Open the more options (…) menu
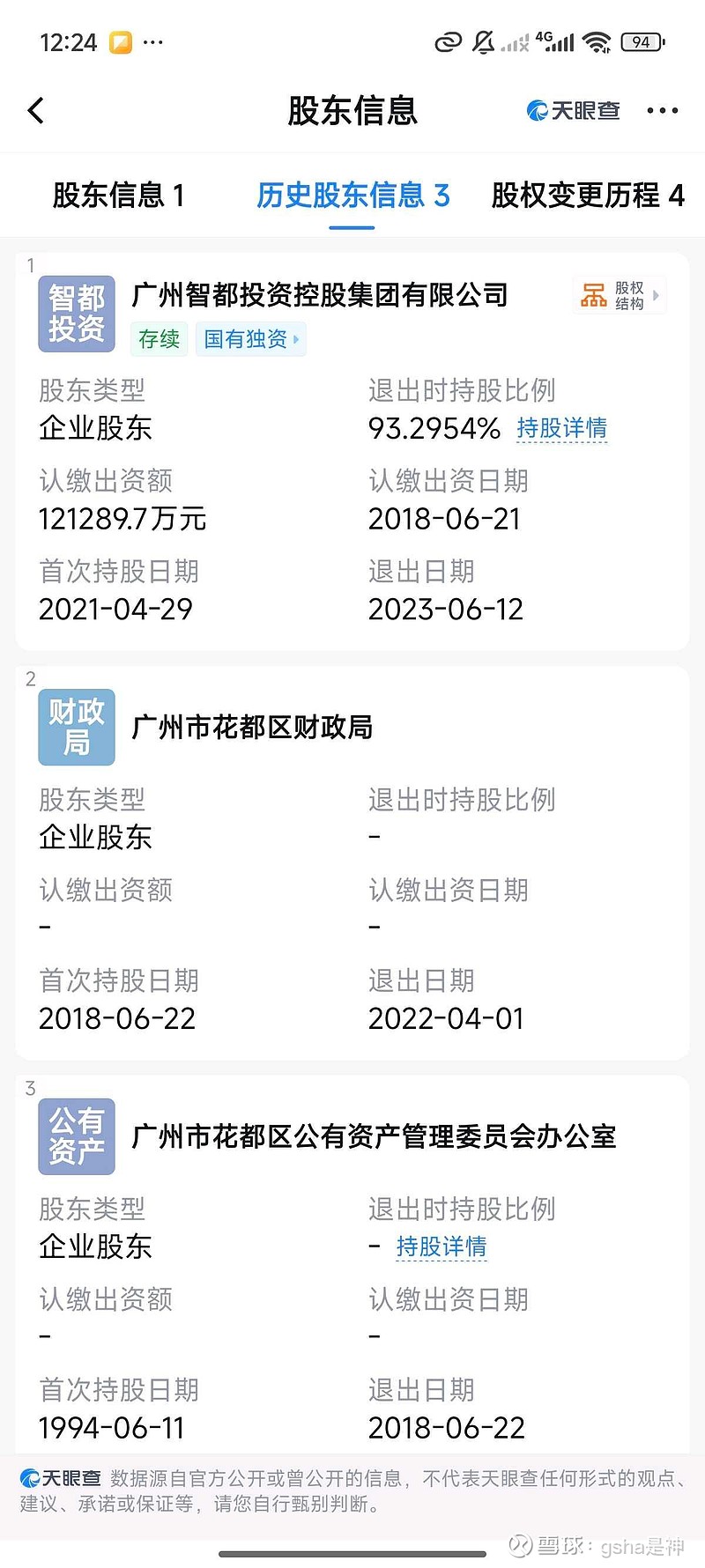Screen dimensions: 705x1568 click(662, 110)
